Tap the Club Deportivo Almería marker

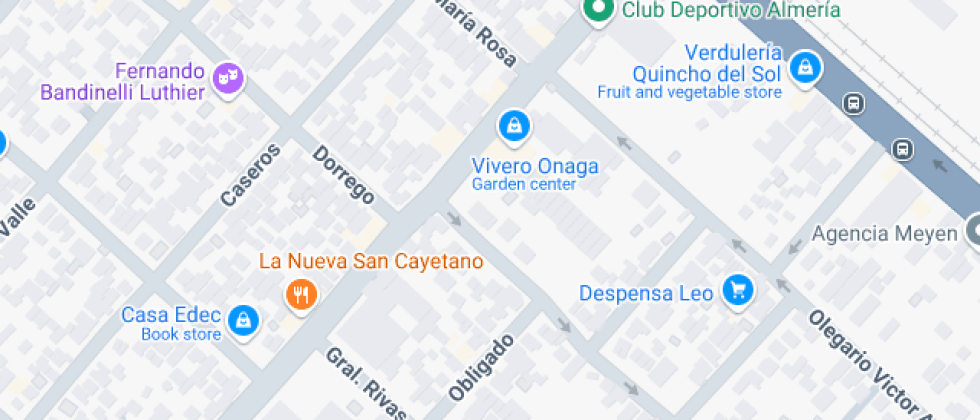(x=598, y=11)
